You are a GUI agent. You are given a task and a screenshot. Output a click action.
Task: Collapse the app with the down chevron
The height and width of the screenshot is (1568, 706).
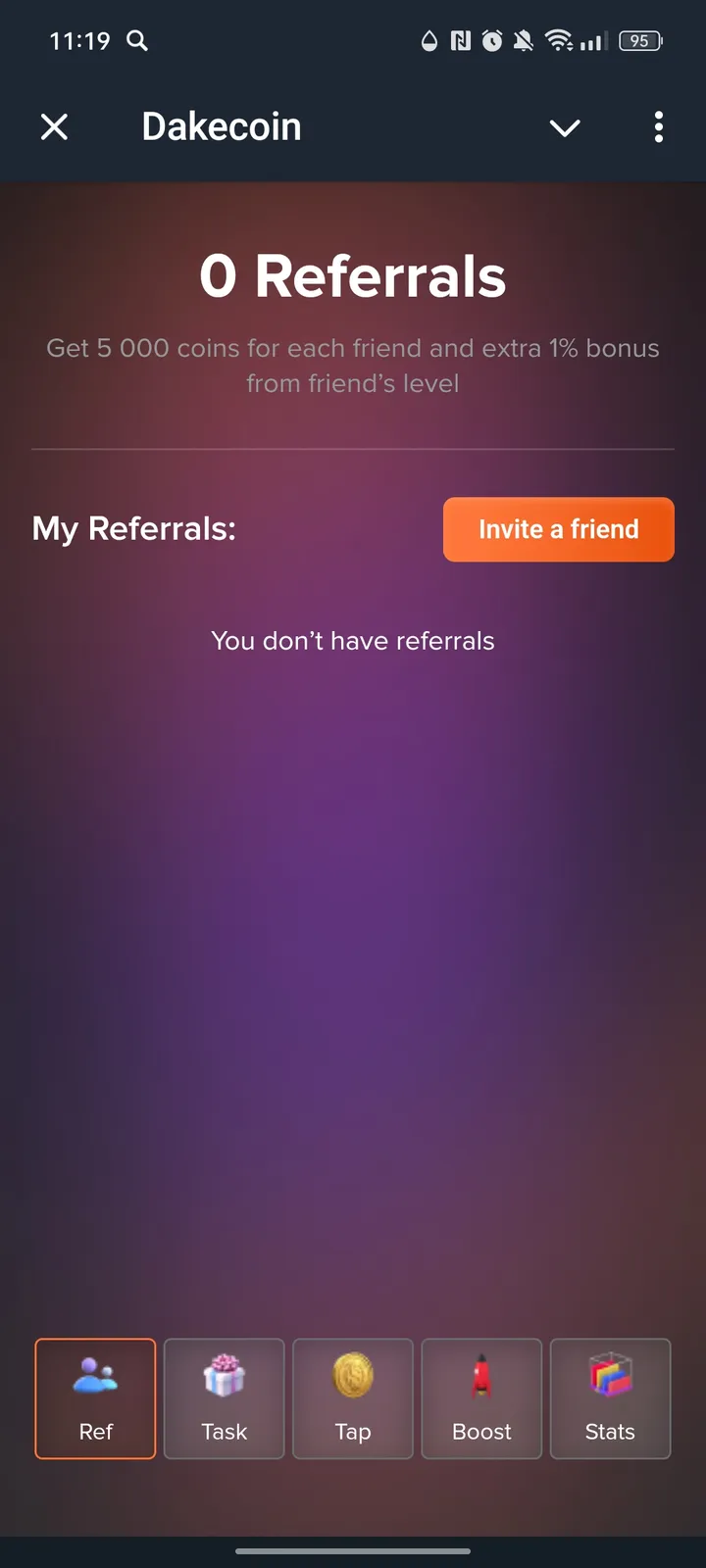coord(565,127)
